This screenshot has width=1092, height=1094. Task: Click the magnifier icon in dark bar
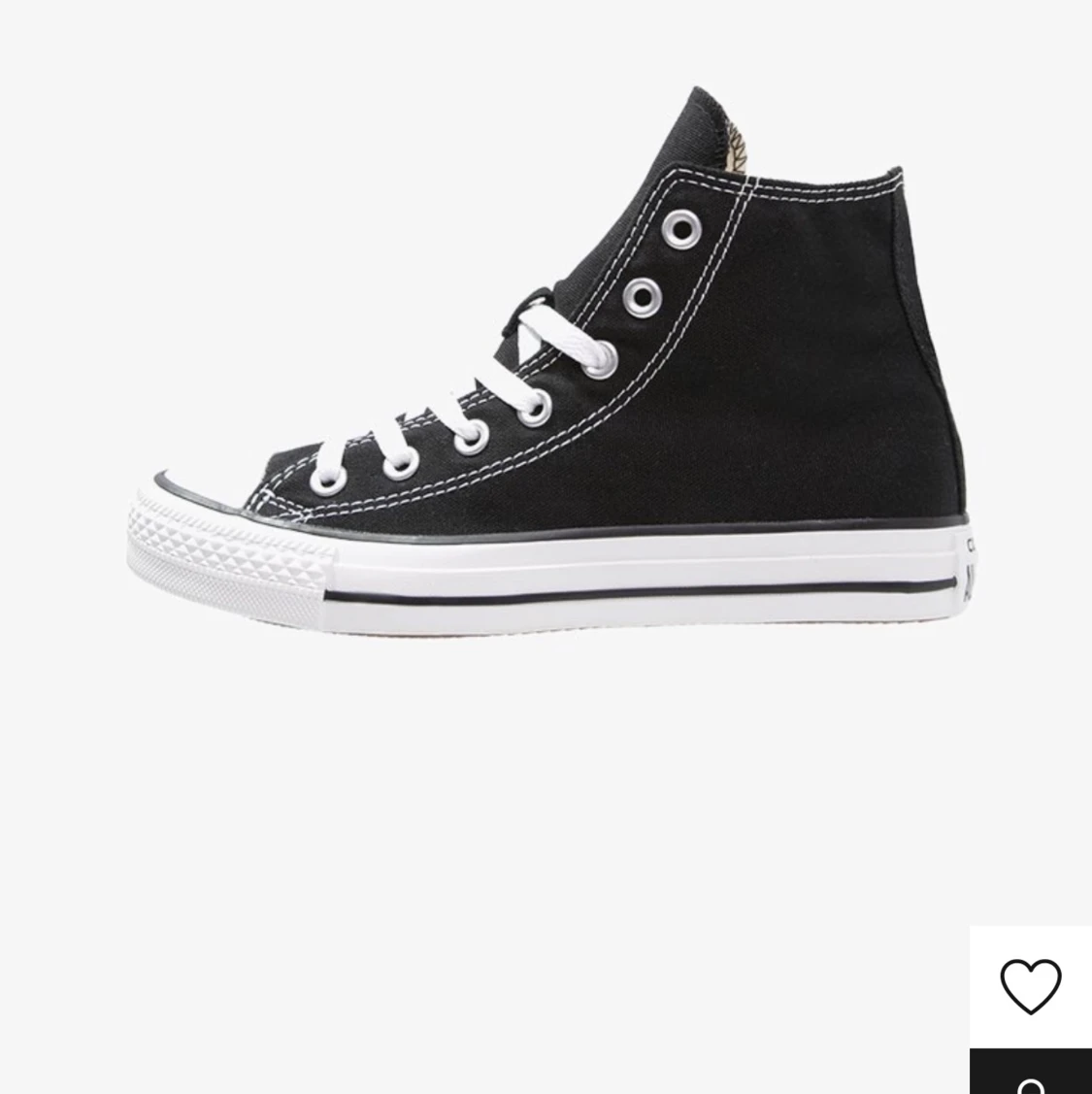(1032, 1077)
